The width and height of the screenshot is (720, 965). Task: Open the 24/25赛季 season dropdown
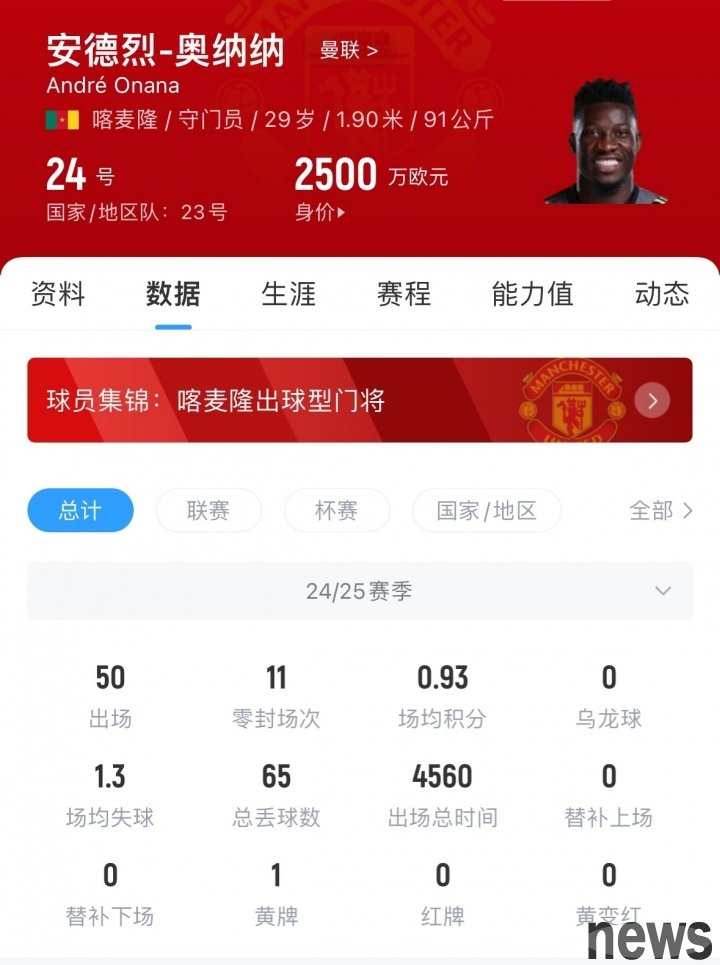[x=359, y=591]
